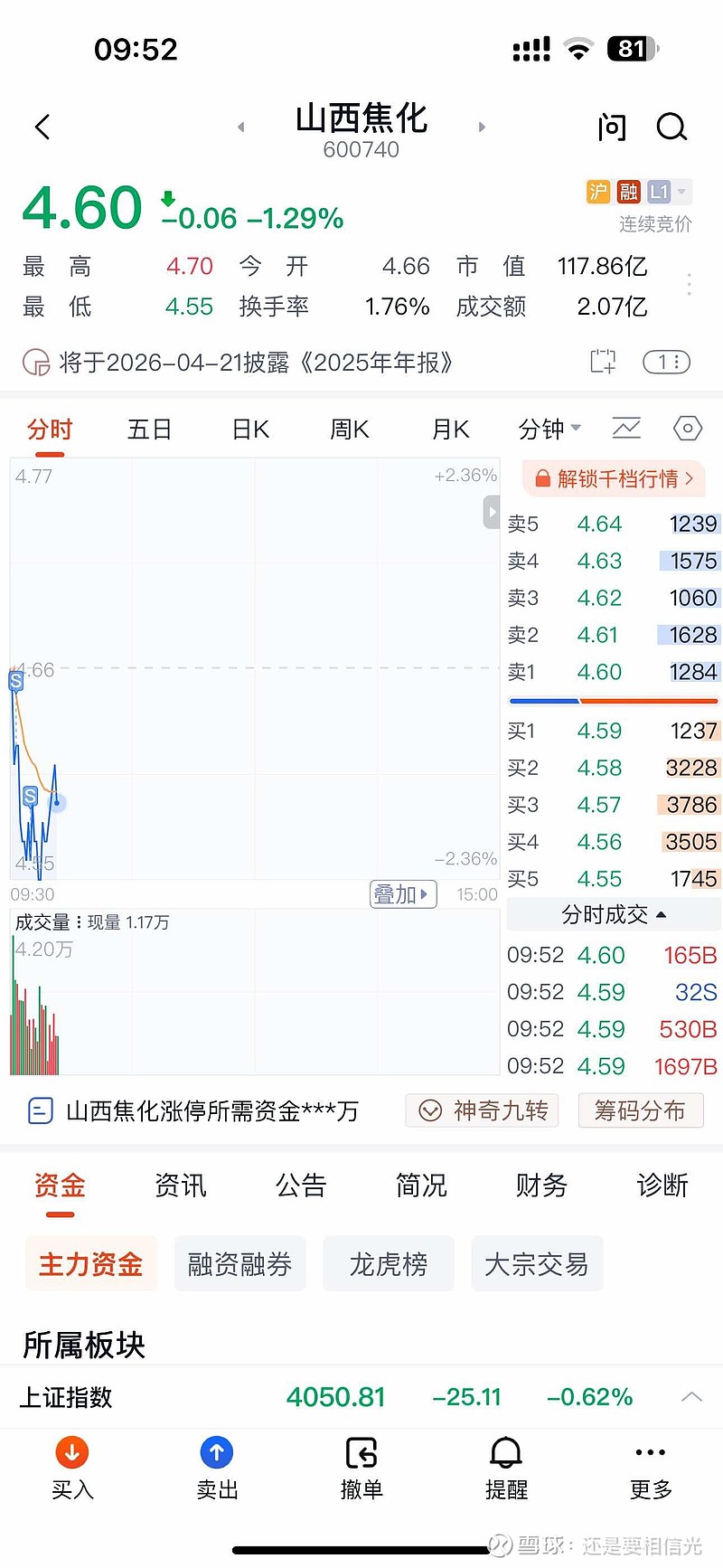Screen dimensions: 723x1568
Task: Toggle the 神奇九转 indicator
Action: [482, 1110]
